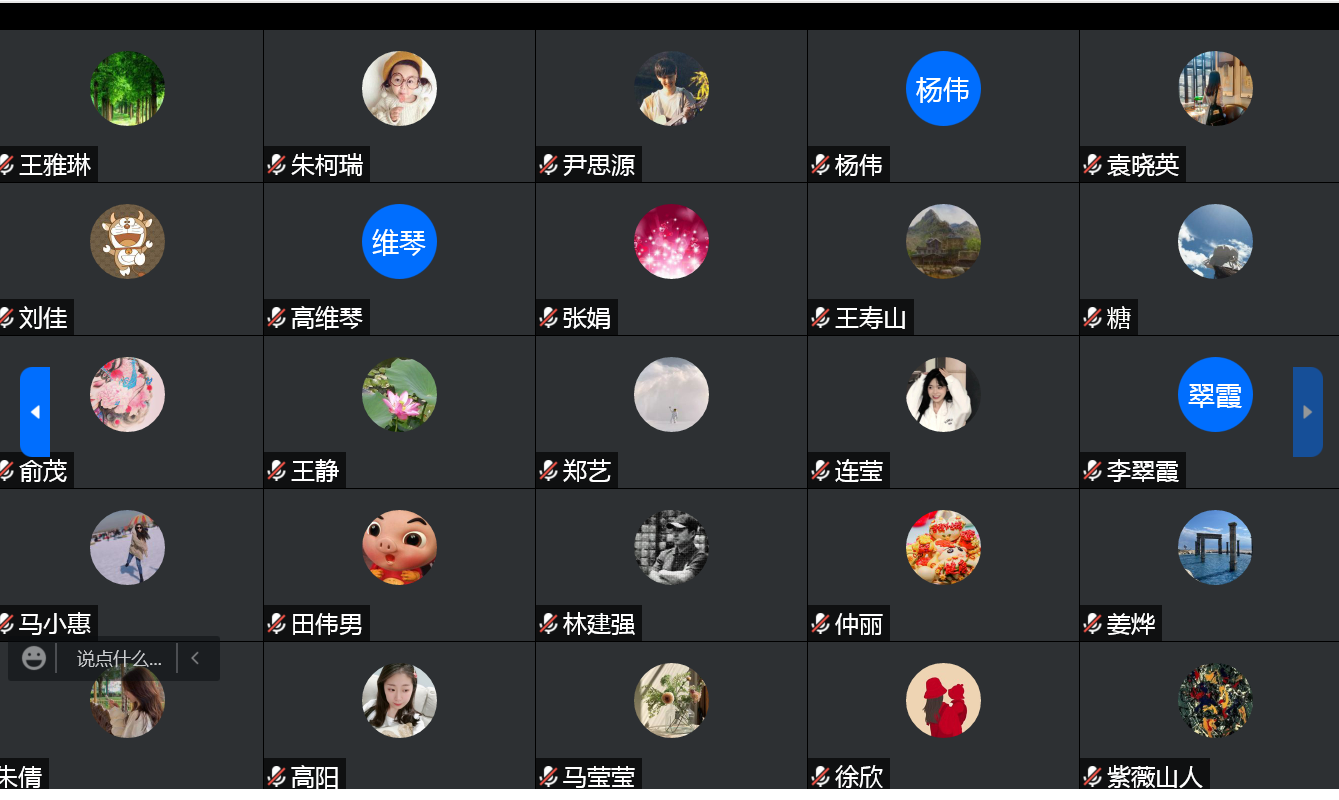Open 张娟's participant tile

tap(671, 258)
